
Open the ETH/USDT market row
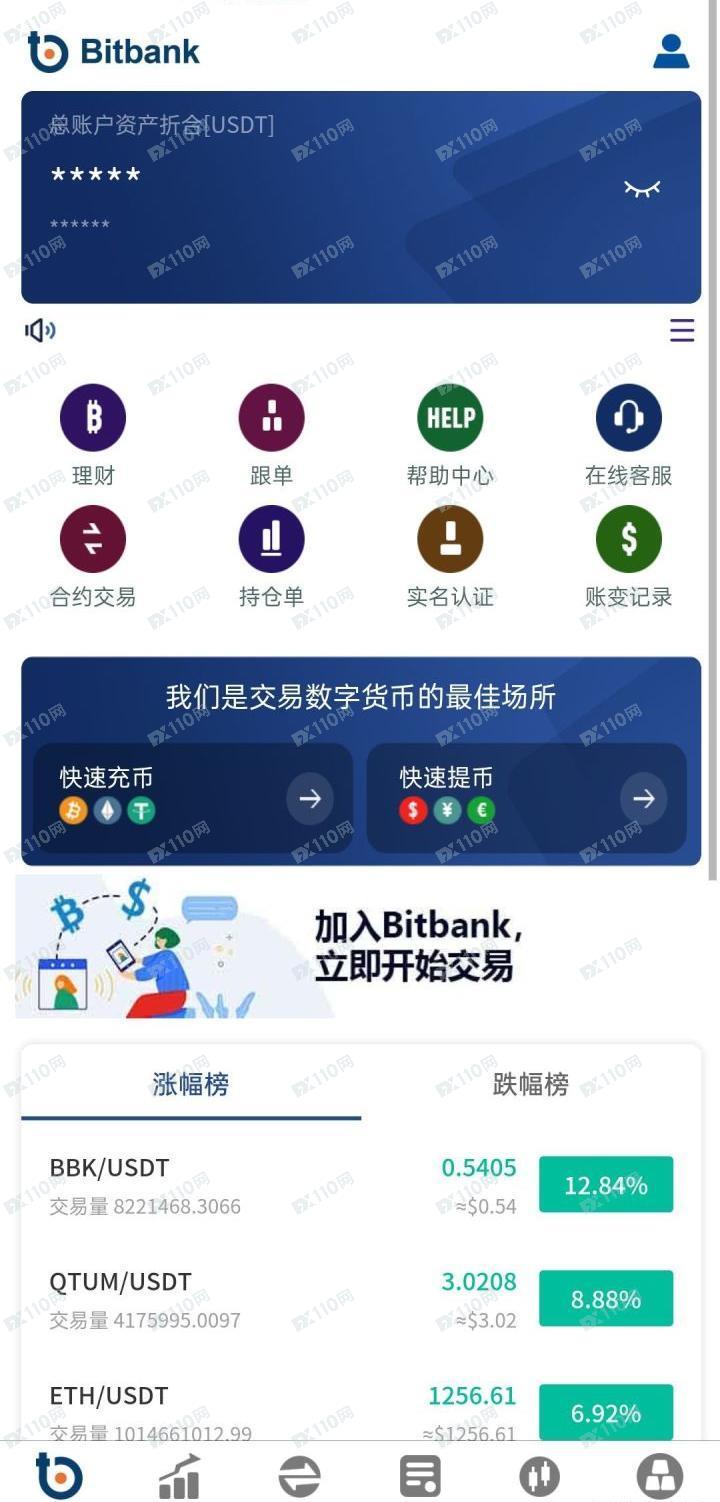pos(361,1412)
